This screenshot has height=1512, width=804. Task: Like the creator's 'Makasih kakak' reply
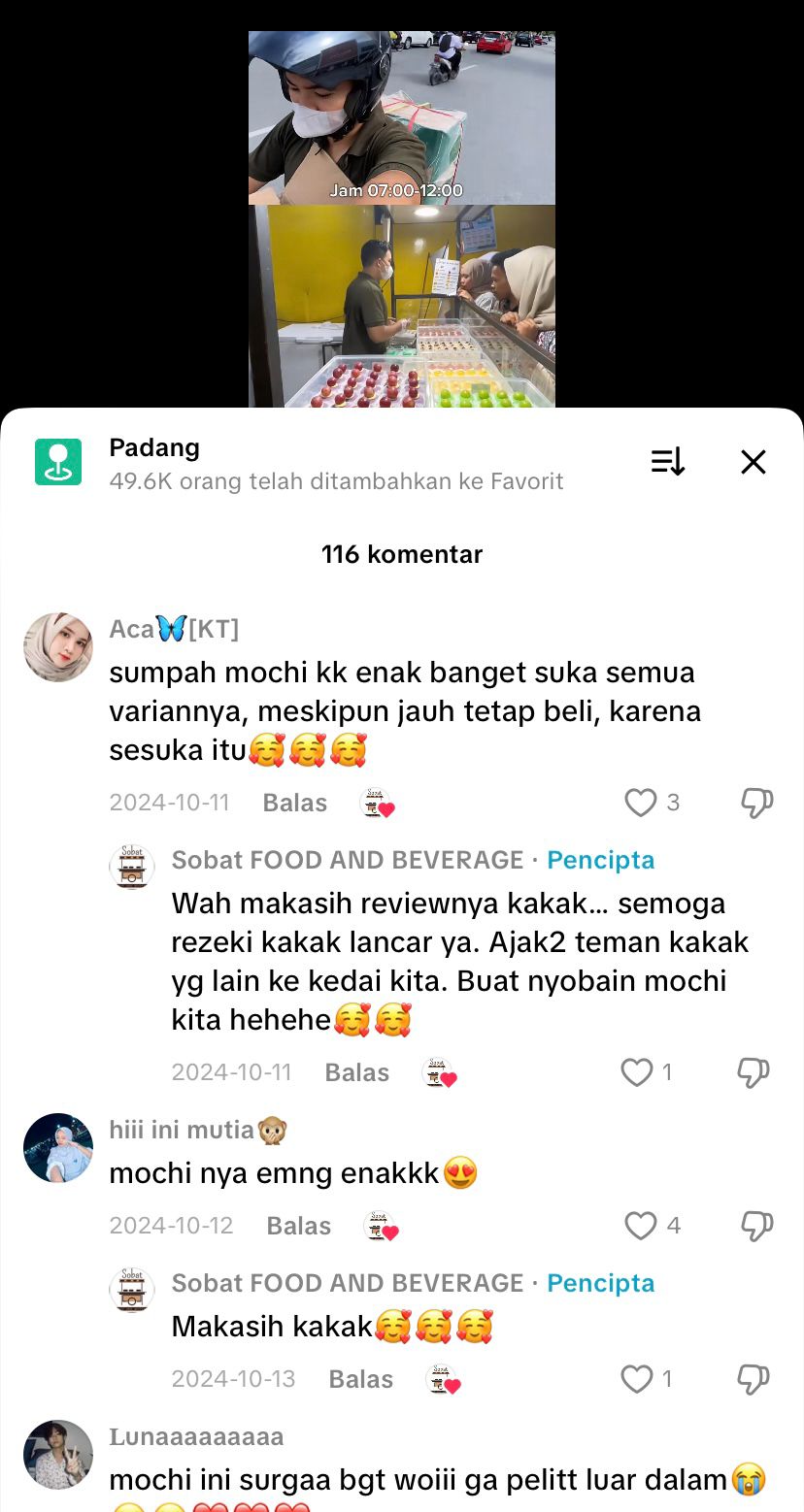(637, 1379)
